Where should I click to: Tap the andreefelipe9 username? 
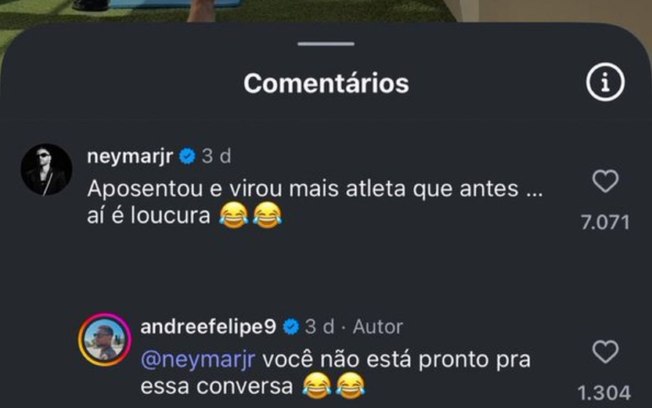click(x=209, y=327)
